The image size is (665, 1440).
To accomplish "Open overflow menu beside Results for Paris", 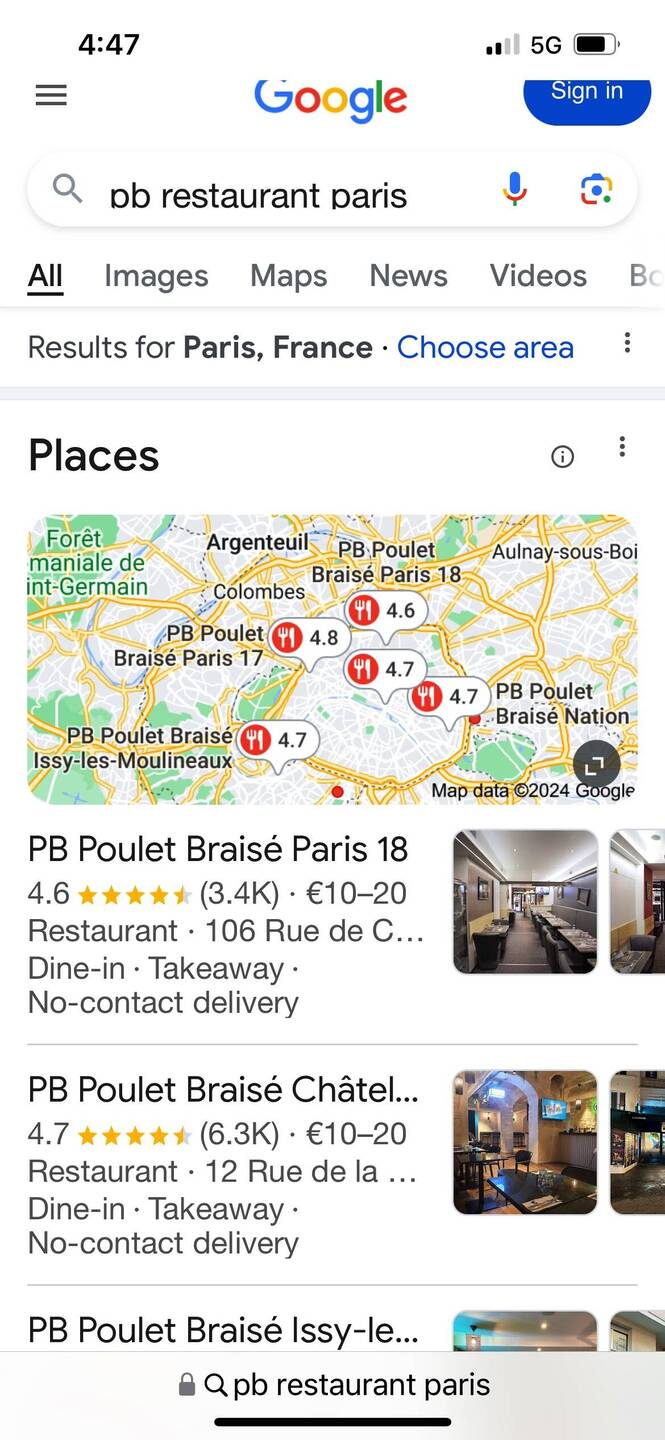I will [x=627, y=344].
